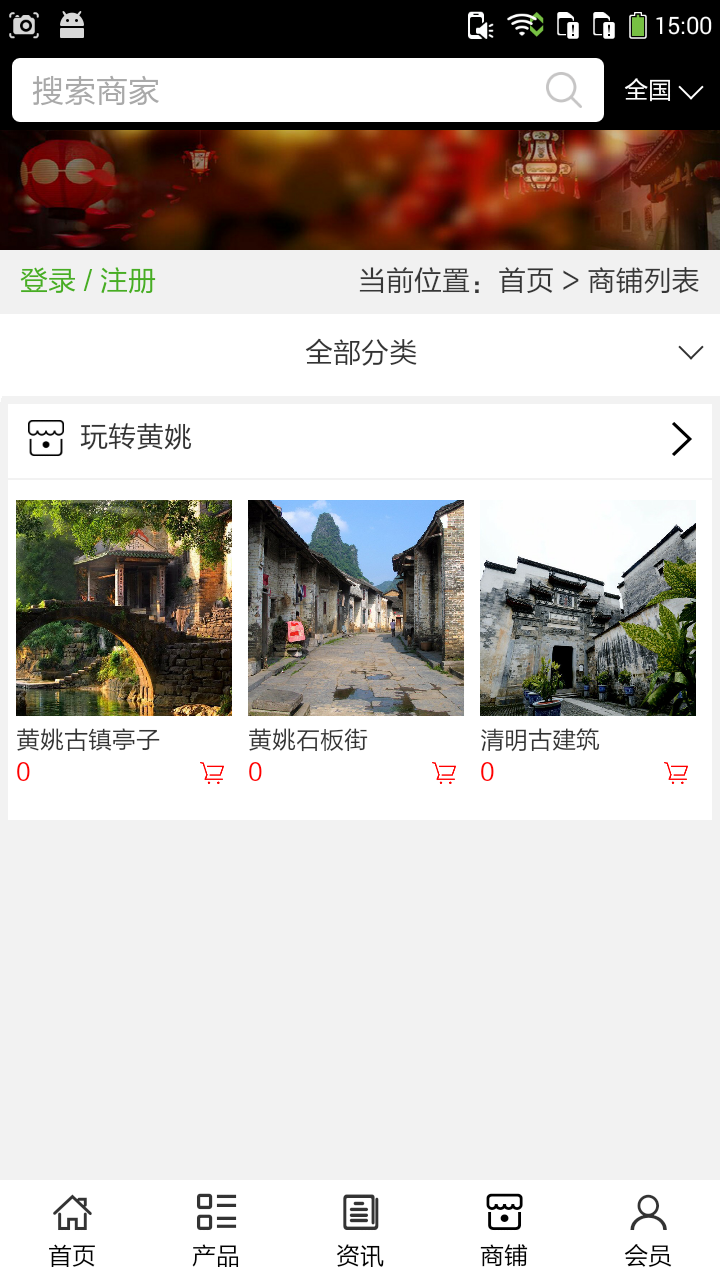Image resolution: width=720 pixels, height=1280 pixels.
Task: Open the 会员 member profile icon
Action: tap(647, 1210)
